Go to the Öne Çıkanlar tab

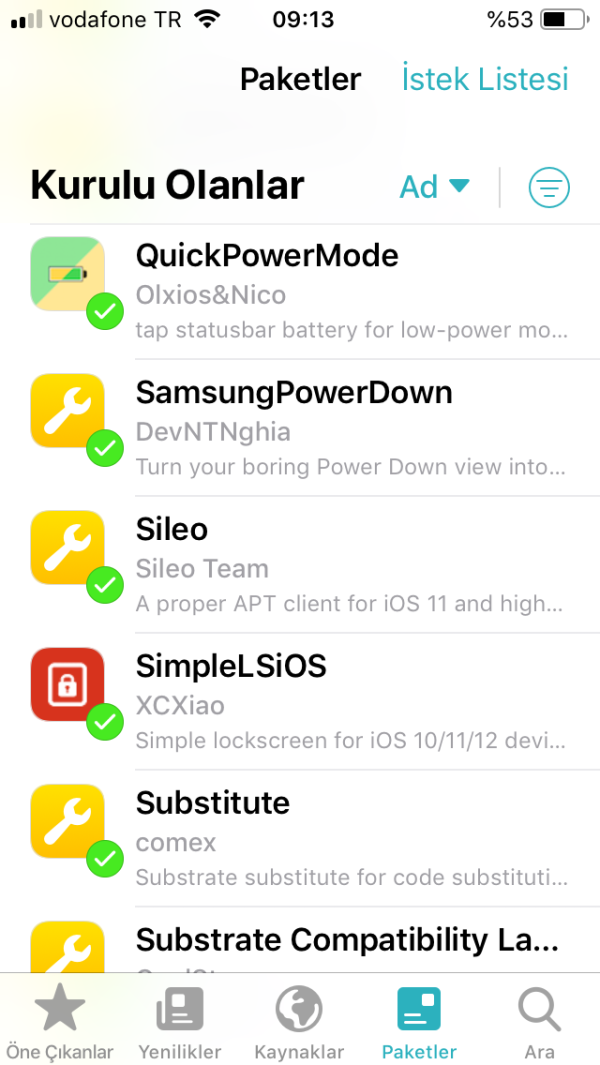coord(60,1022)
